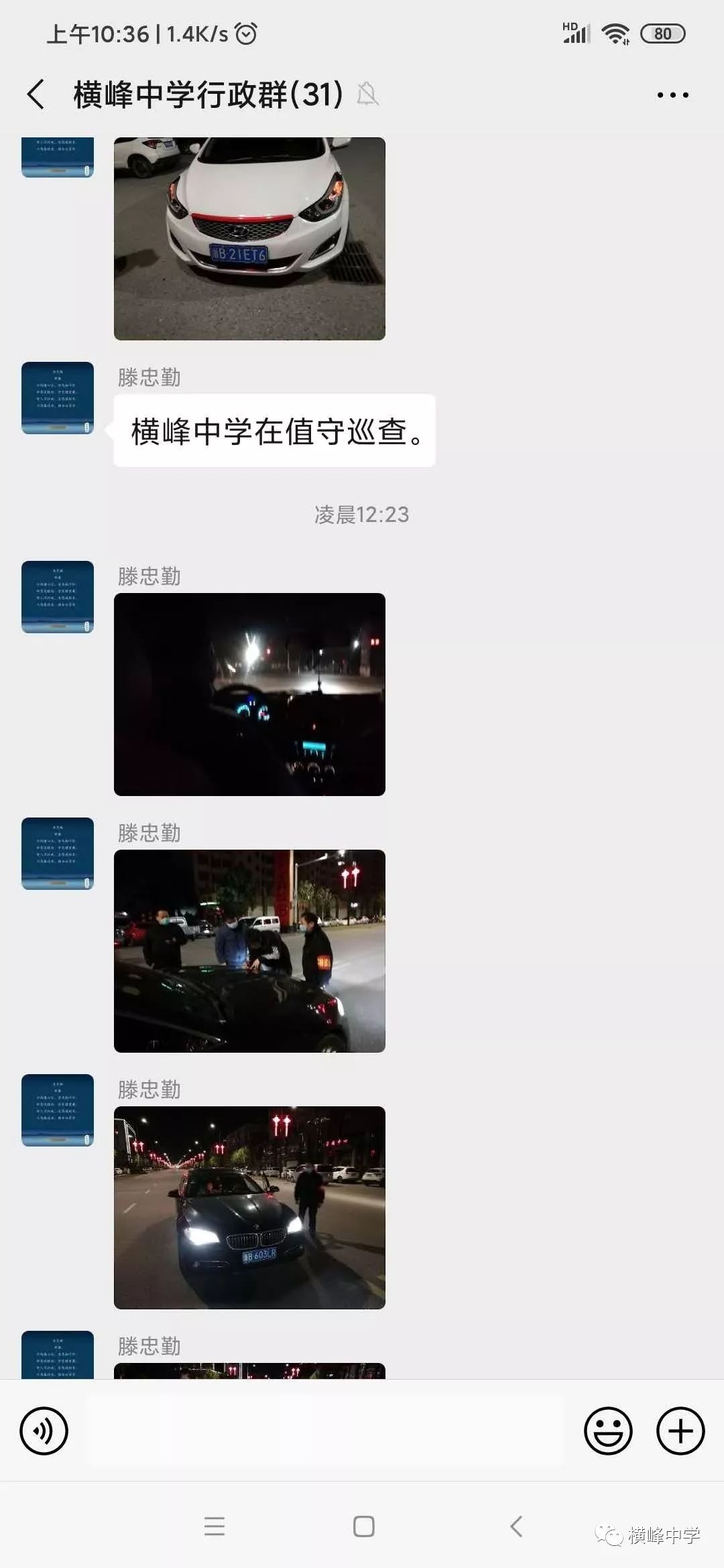The image size is (724, 1568).
Task: Tap the message text input field
Action: click(325, 1431)
